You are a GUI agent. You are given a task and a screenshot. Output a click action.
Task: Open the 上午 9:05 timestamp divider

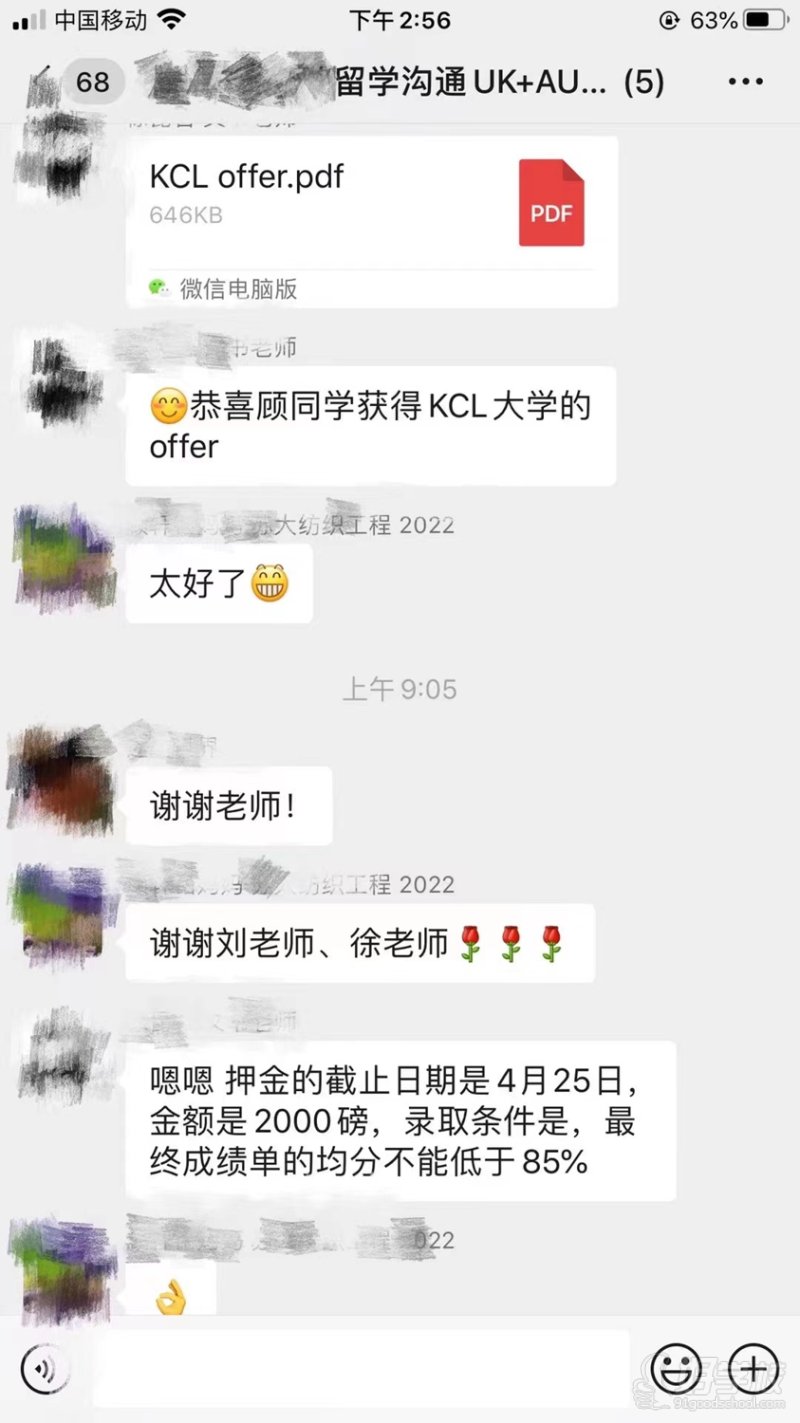(399, 688)
